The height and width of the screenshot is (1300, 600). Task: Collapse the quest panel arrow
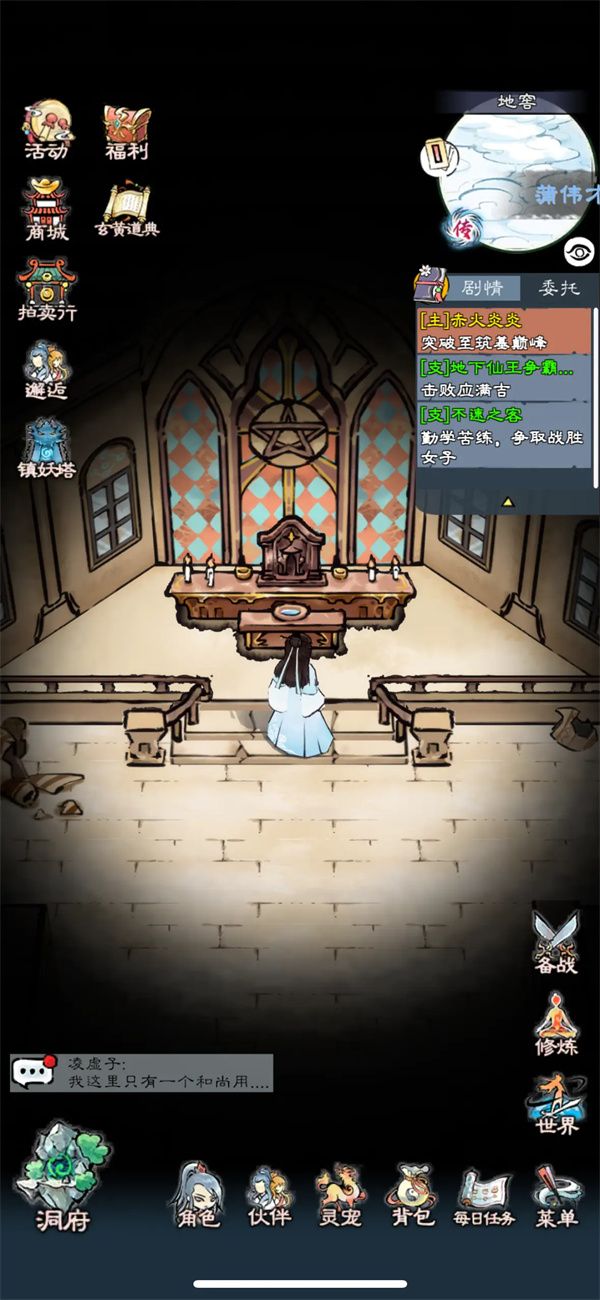tap(507, 501)
